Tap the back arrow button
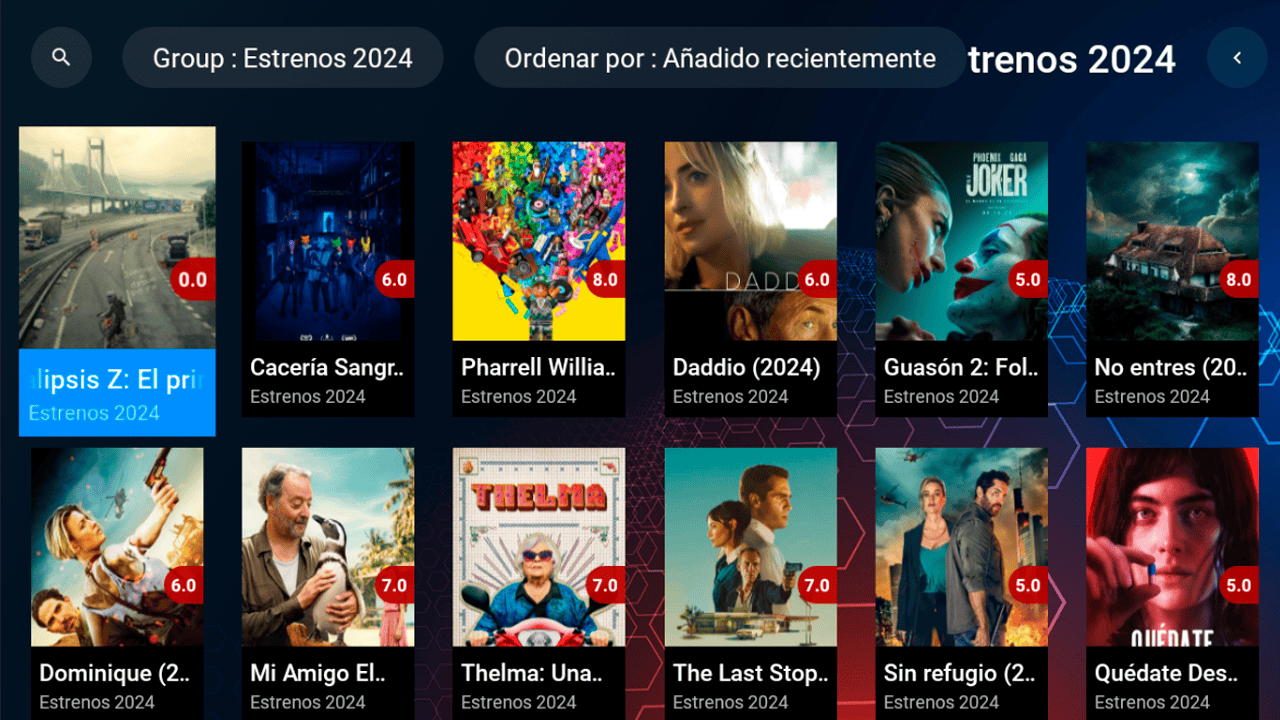Viewport: 1280px width, 720px height. [1237, 58]
